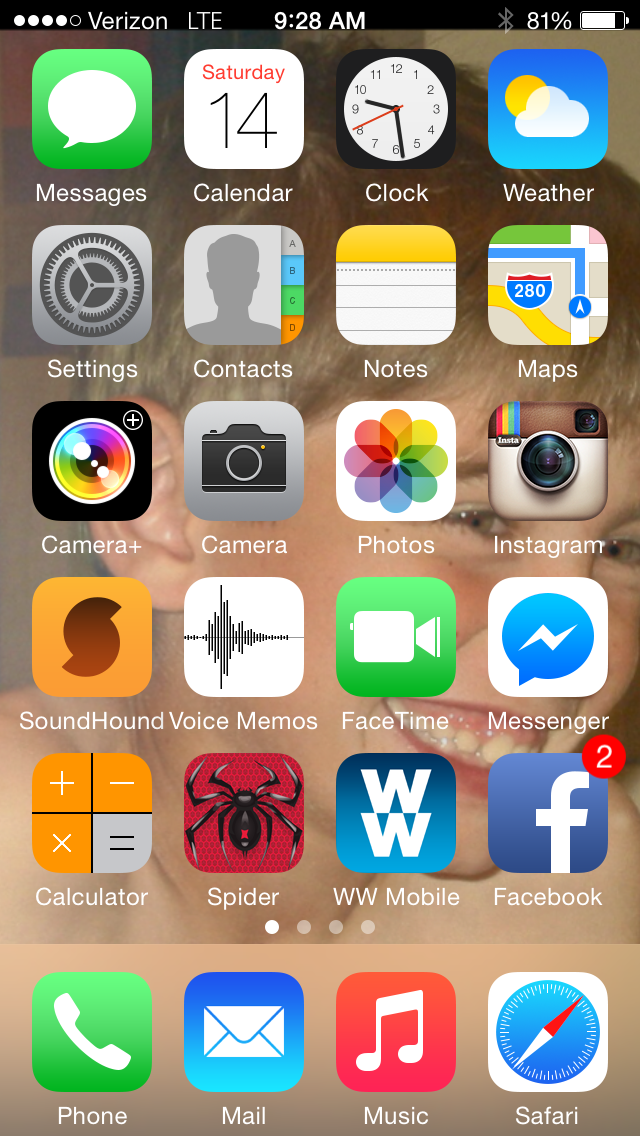Launch Instagram

[548, 461]
